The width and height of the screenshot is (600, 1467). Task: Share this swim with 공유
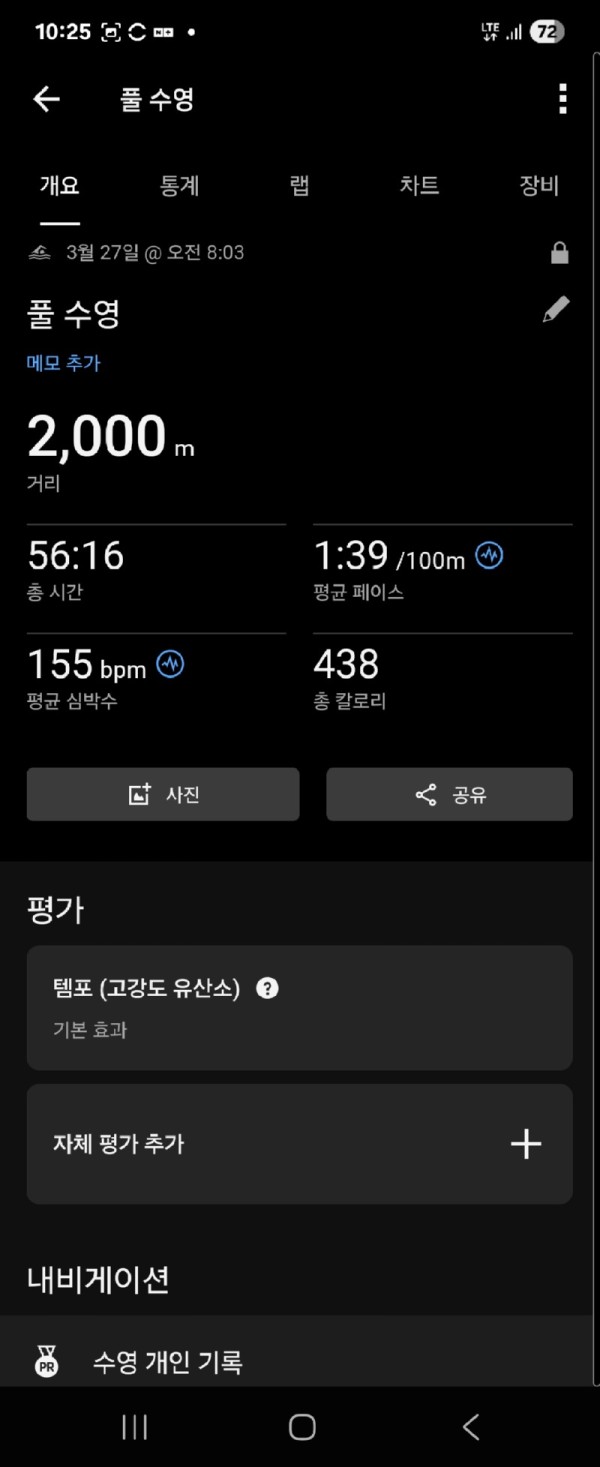click(x=449, y=795)
